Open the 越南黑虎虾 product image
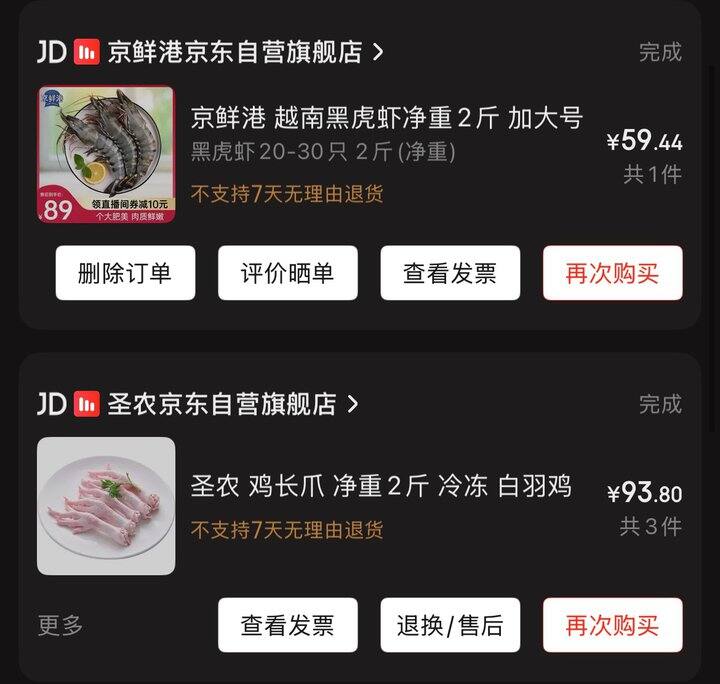 [106, 155]
